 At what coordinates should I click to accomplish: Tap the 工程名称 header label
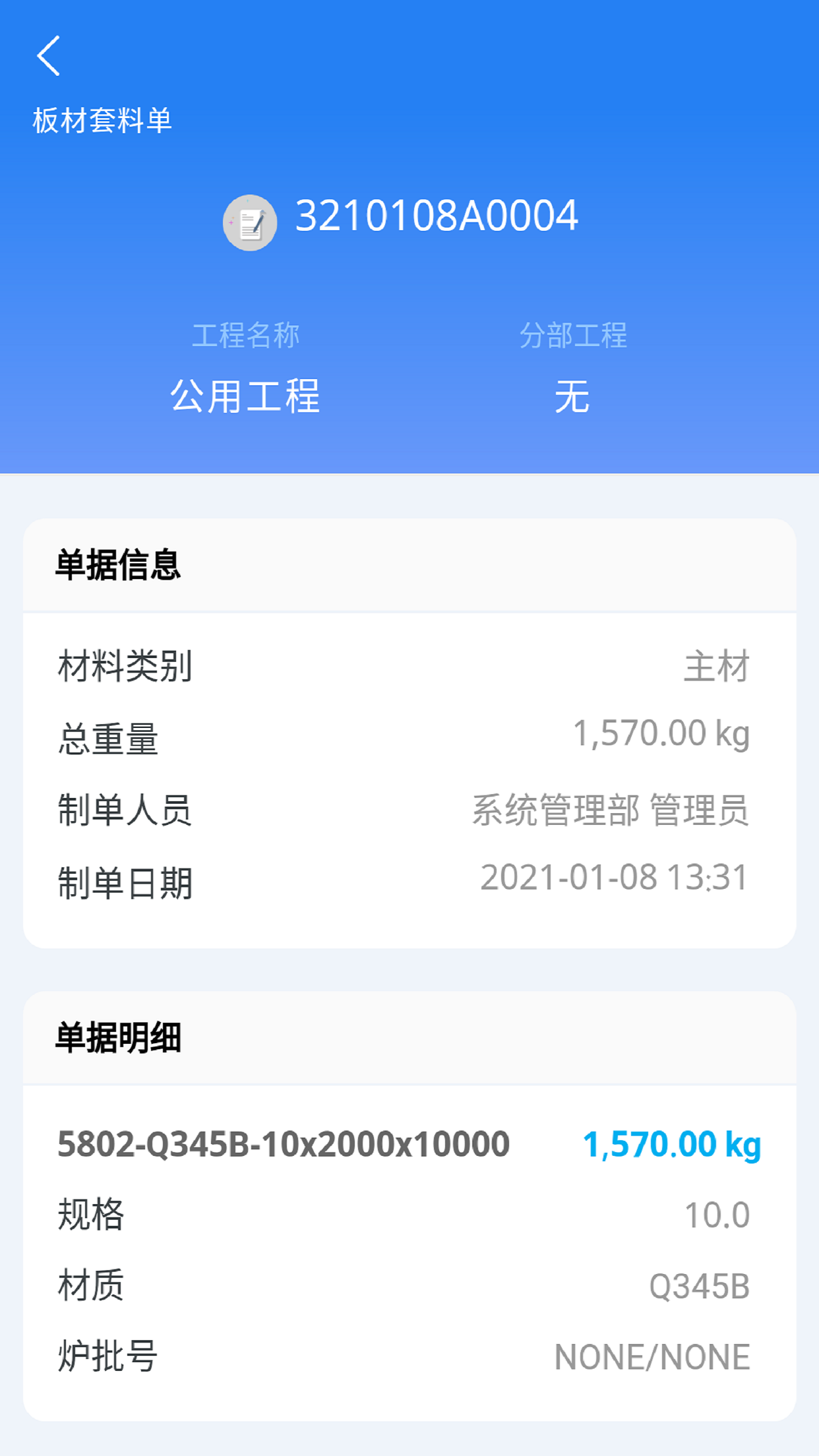click(246, 335)
